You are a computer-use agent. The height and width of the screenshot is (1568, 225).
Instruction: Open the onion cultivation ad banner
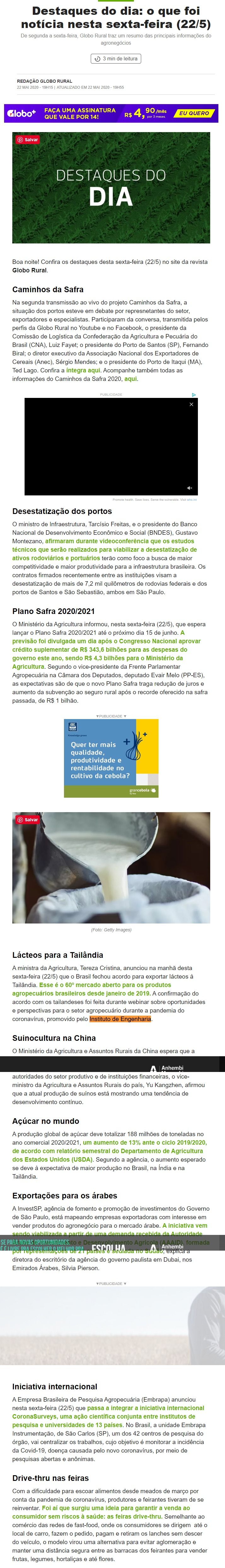click(x=111, y=758)
